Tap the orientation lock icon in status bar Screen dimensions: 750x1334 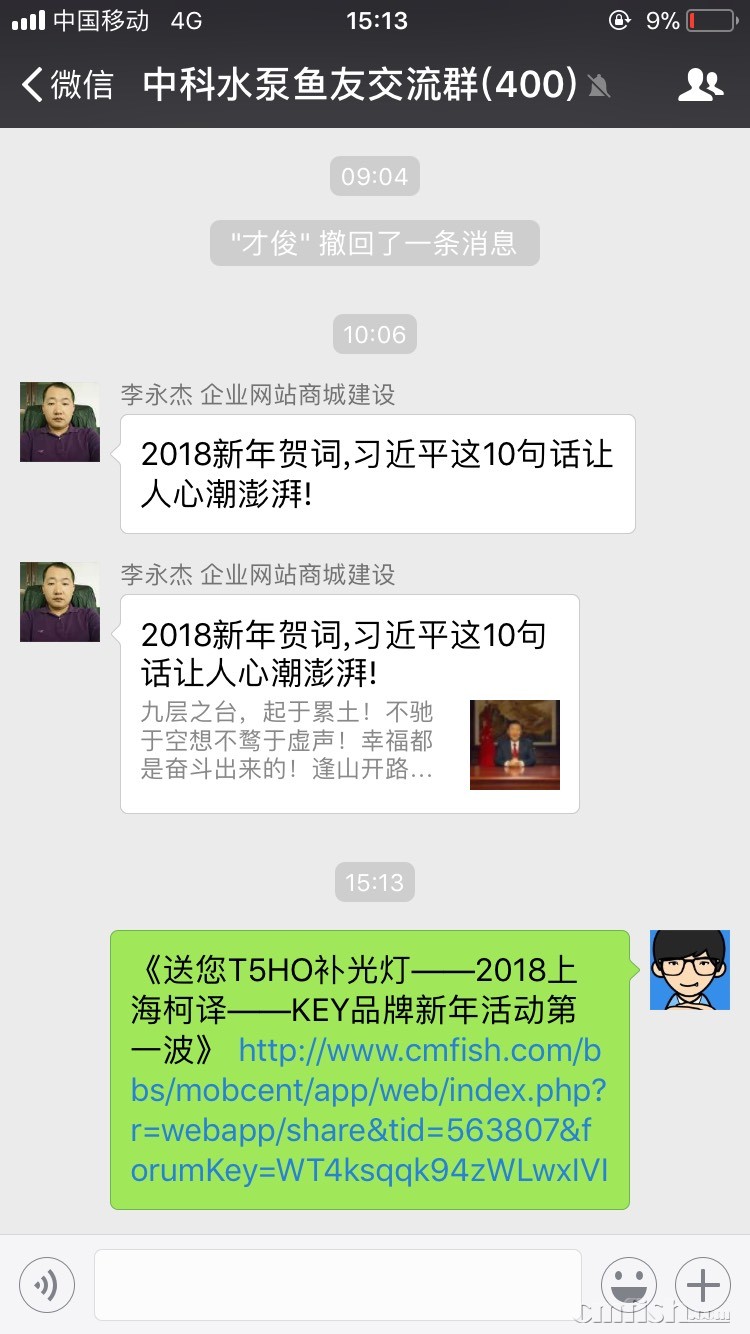tap(622, 19)
